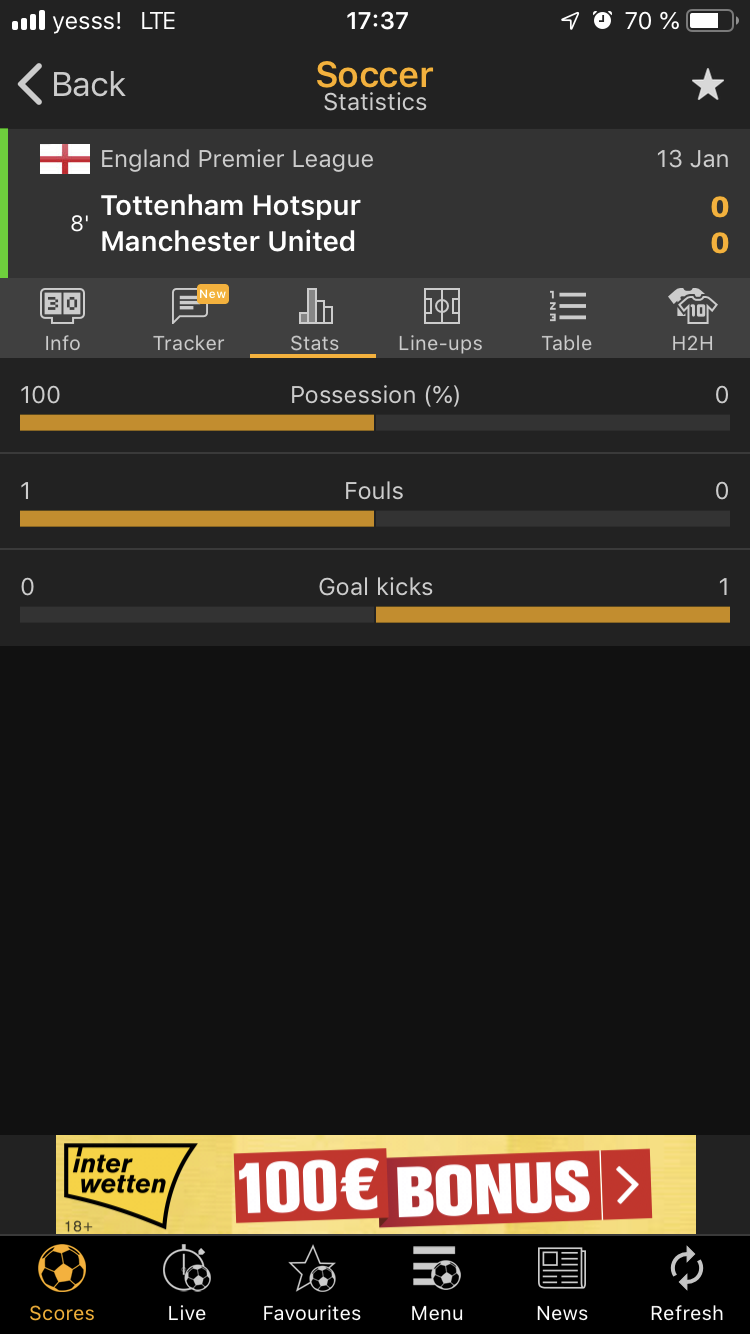The width and height of the screenshot is (750, 1334).
Task: Switch to Scores in bottom navigation
Action: point(62,1285)
